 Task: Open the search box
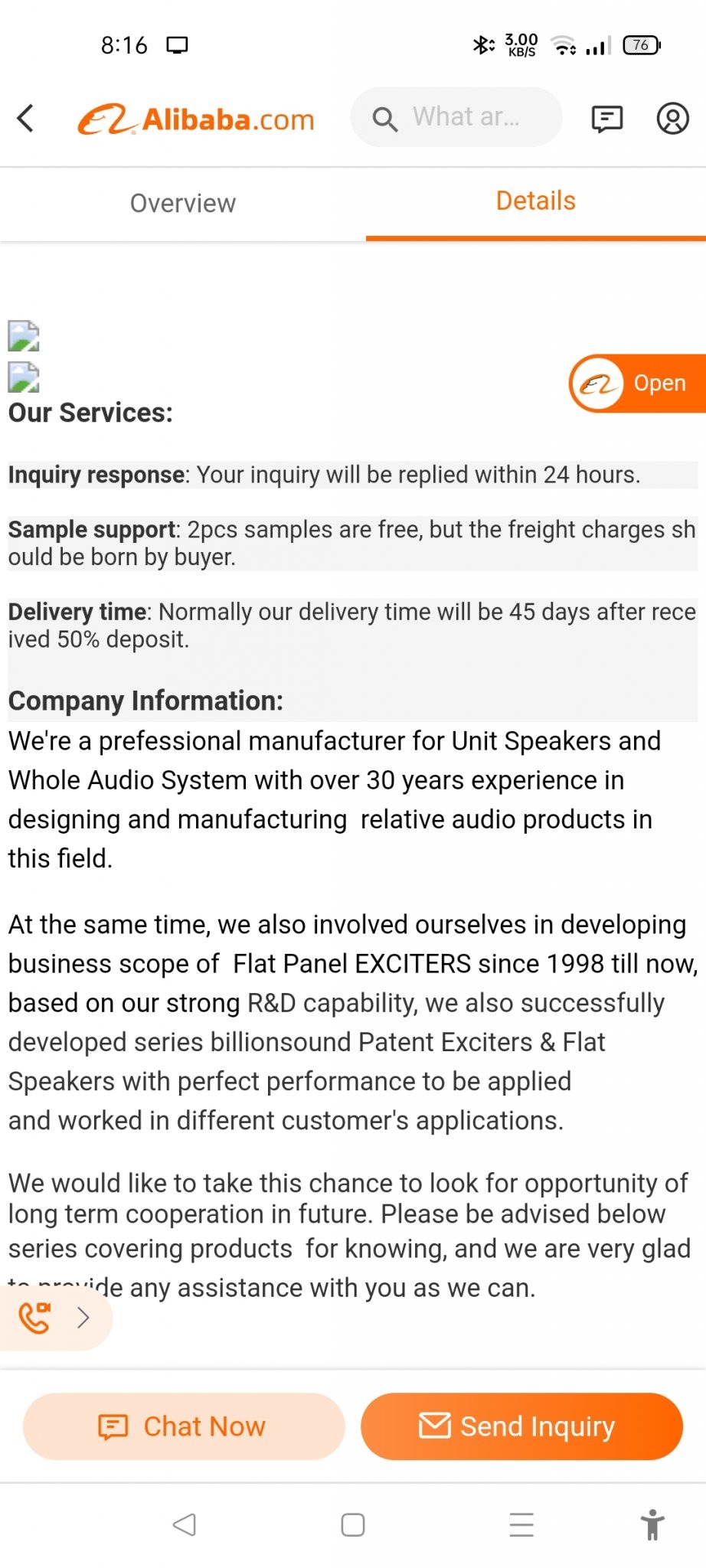point(456,117)
